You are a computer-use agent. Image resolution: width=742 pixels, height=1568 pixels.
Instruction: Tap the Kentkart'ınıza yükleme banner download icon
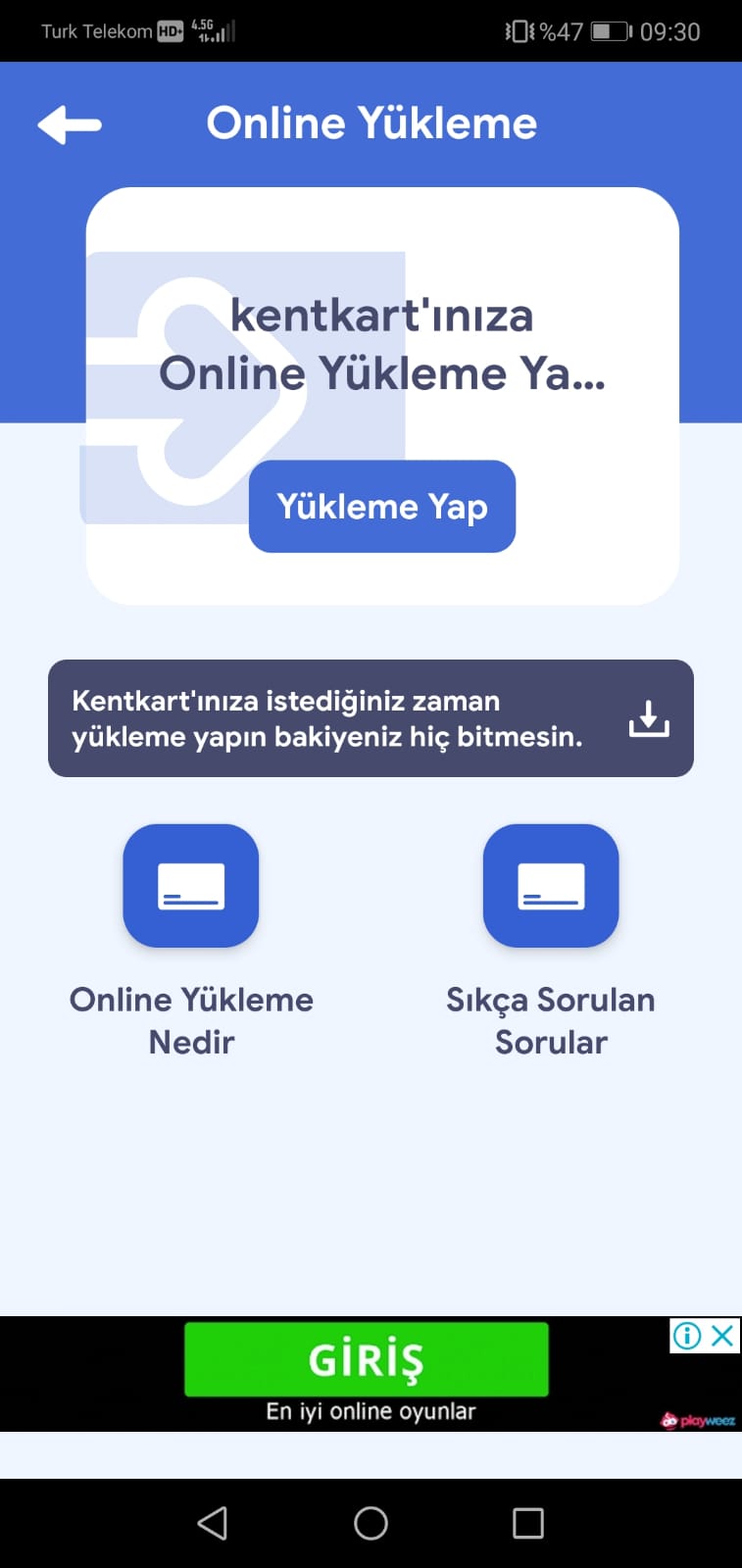[649, 718]
